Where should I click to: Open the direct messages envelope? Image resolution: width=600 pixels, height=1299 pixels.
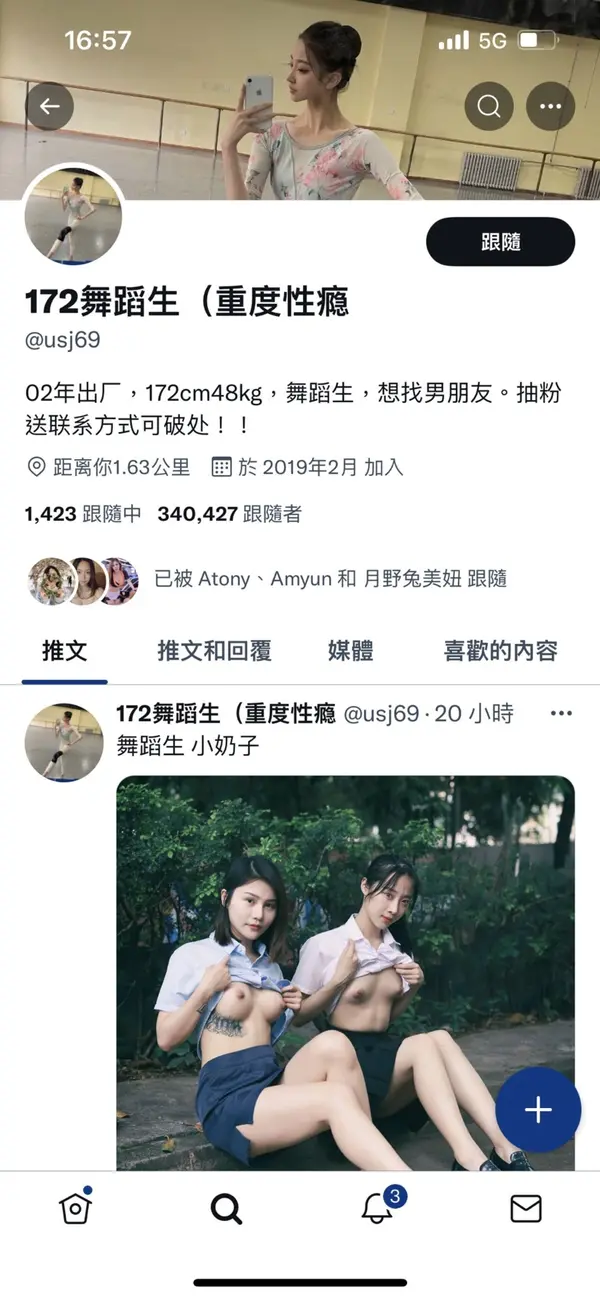tap(526, 1209)
